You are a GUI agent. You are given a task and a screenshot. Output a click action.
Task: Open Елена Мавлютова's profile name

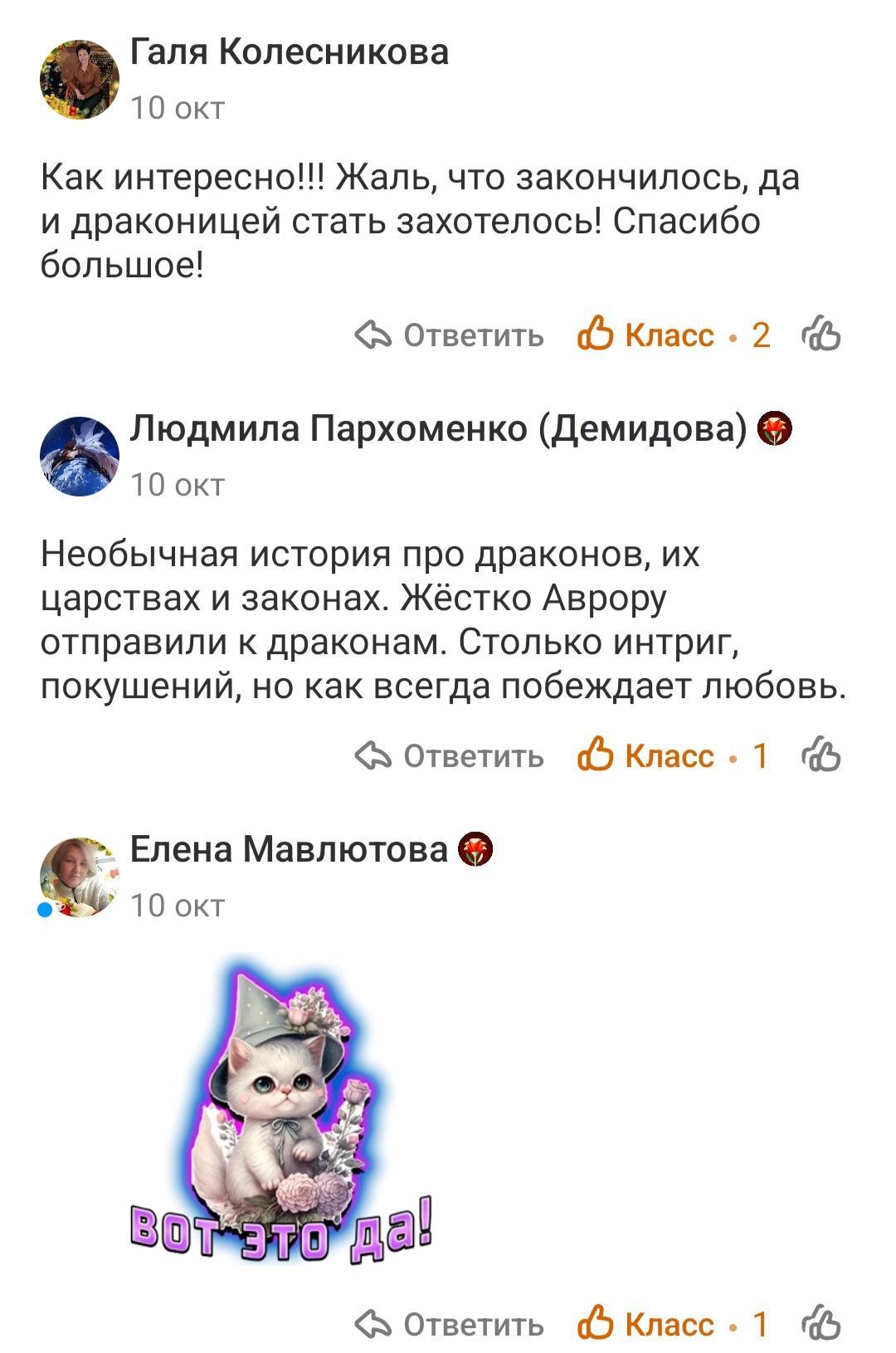(x=289, y=849)
